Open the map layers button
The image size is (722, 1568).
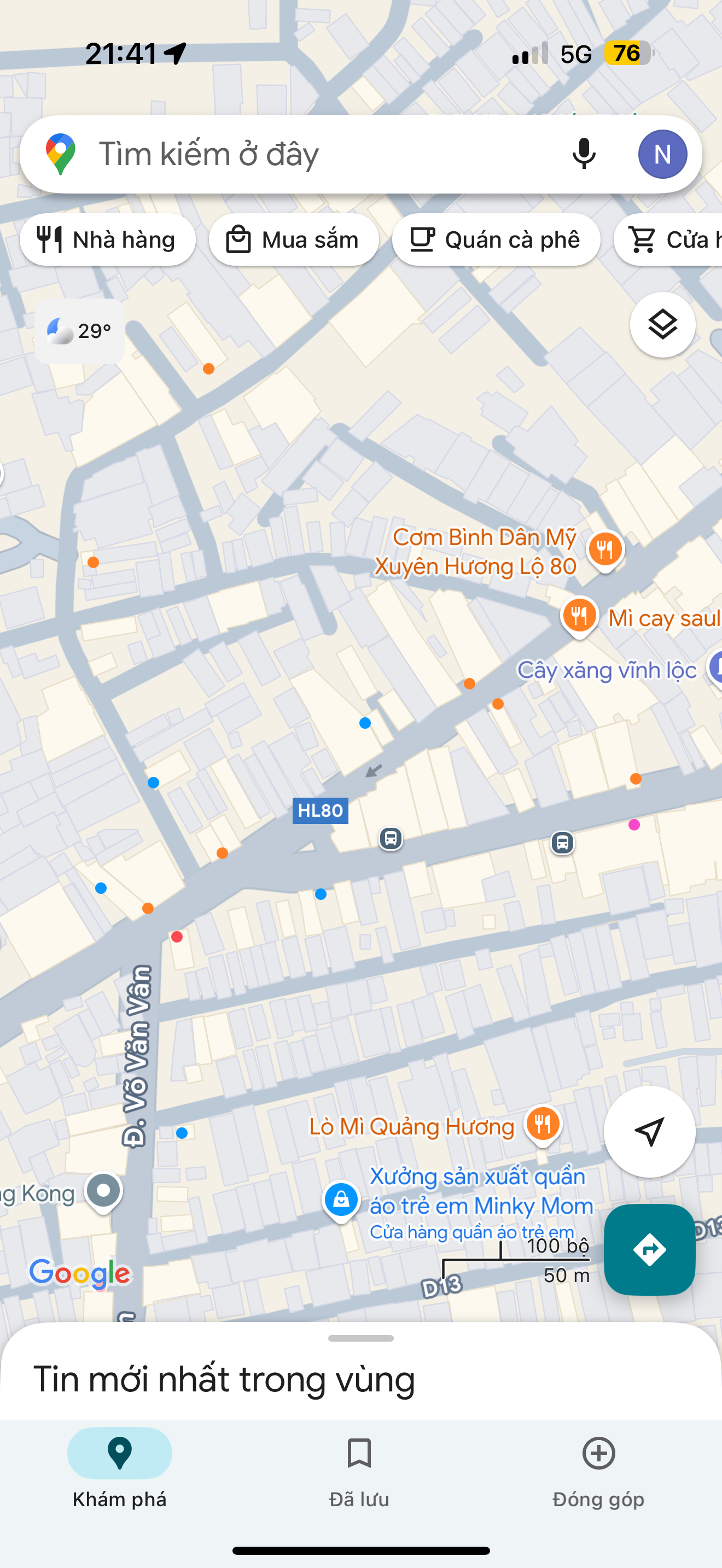coord(662,324)
